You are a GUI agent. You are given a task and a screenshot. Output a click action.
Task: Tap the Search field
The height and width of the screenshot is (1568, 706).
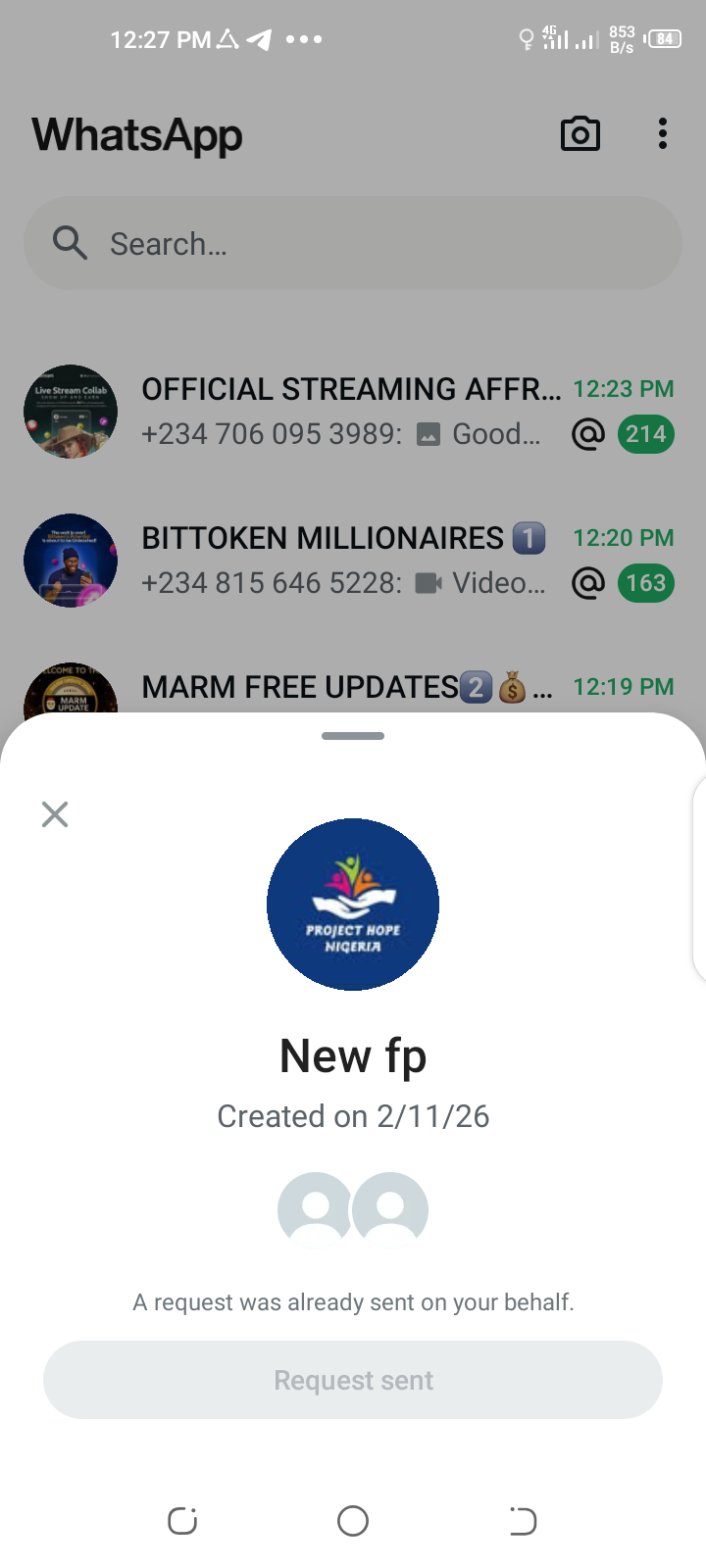coord(353,243)
